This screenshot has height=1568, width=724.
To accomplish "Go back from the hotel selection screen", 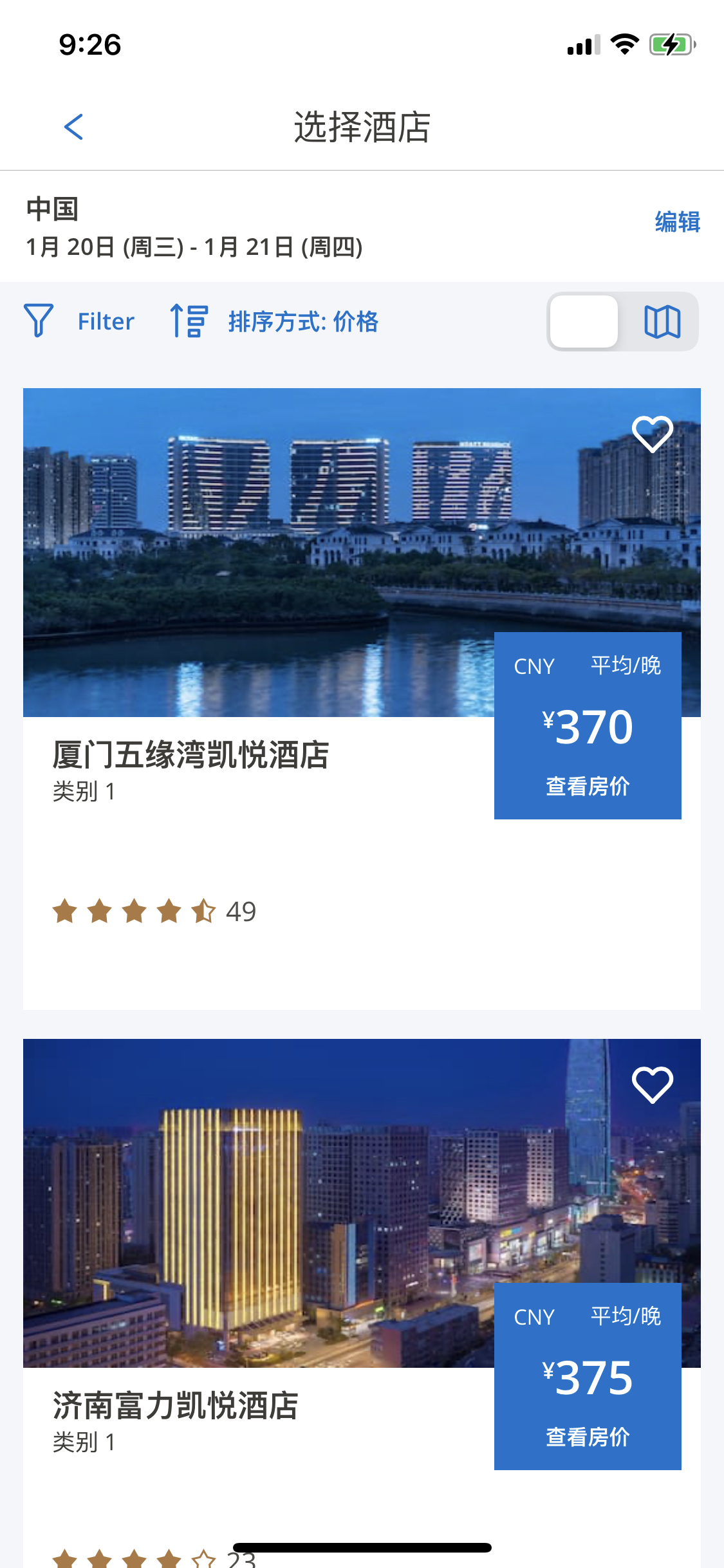I will tap(74, 127).
